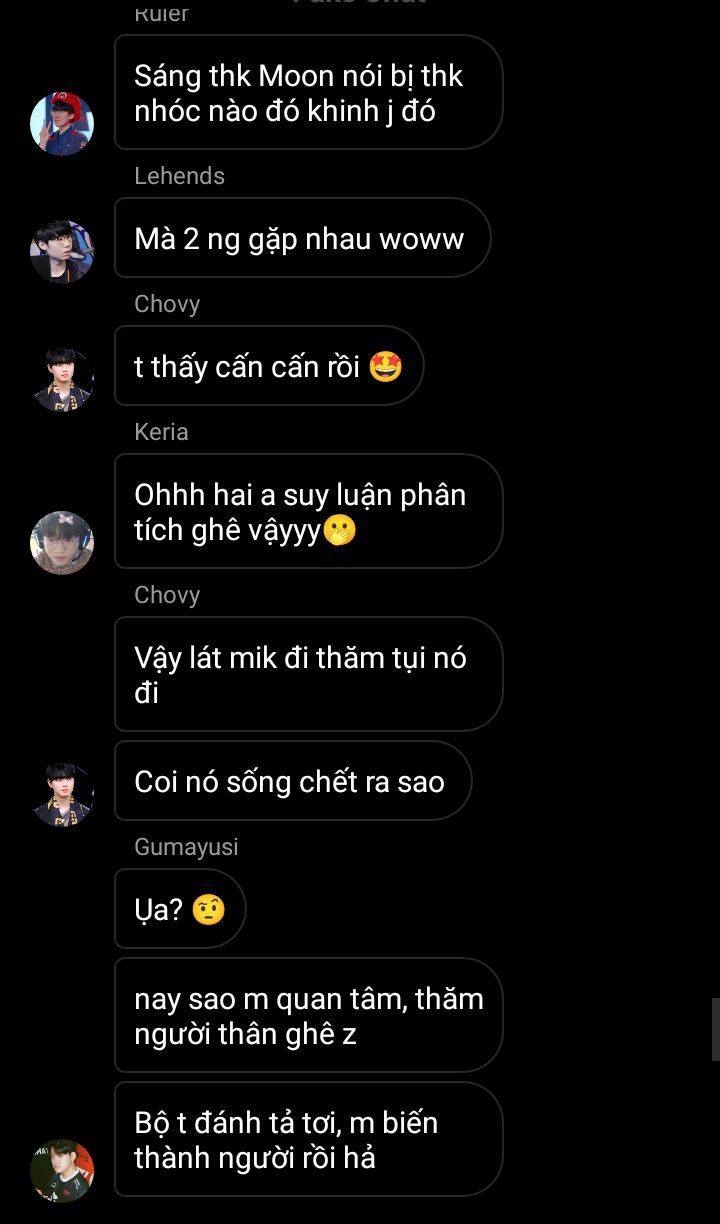Tap Chovy's avatar beside 't thấy cấn cấn rồi'
Screen dimensions: 720x1224
[62, 380]
